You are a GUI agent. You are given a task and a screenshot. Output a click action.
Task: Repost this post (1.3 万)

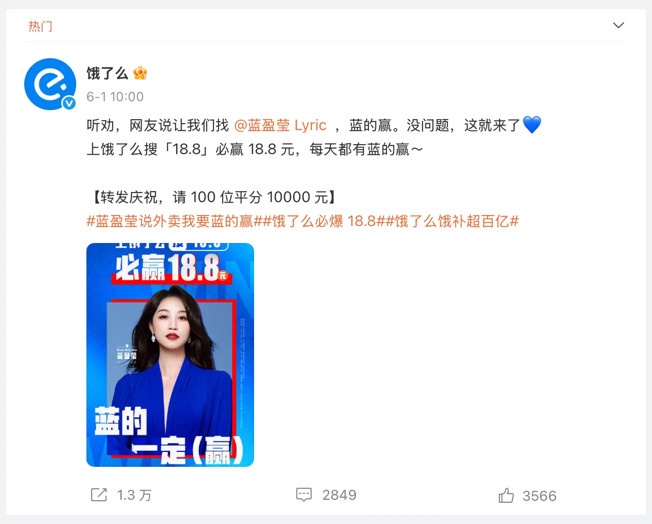pyautogui.click(x=120, y=495)
